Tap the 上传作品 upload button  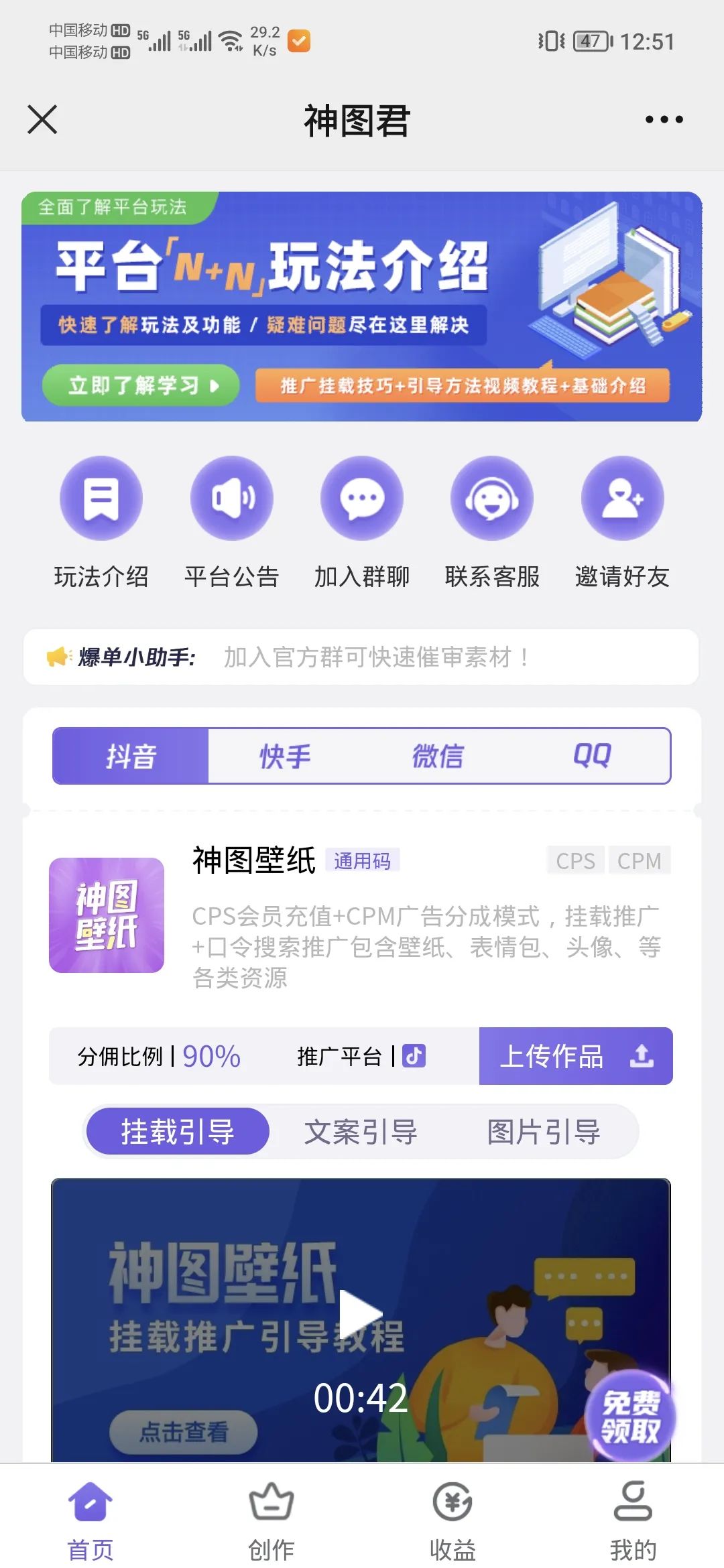click(x=576, y=1056)
